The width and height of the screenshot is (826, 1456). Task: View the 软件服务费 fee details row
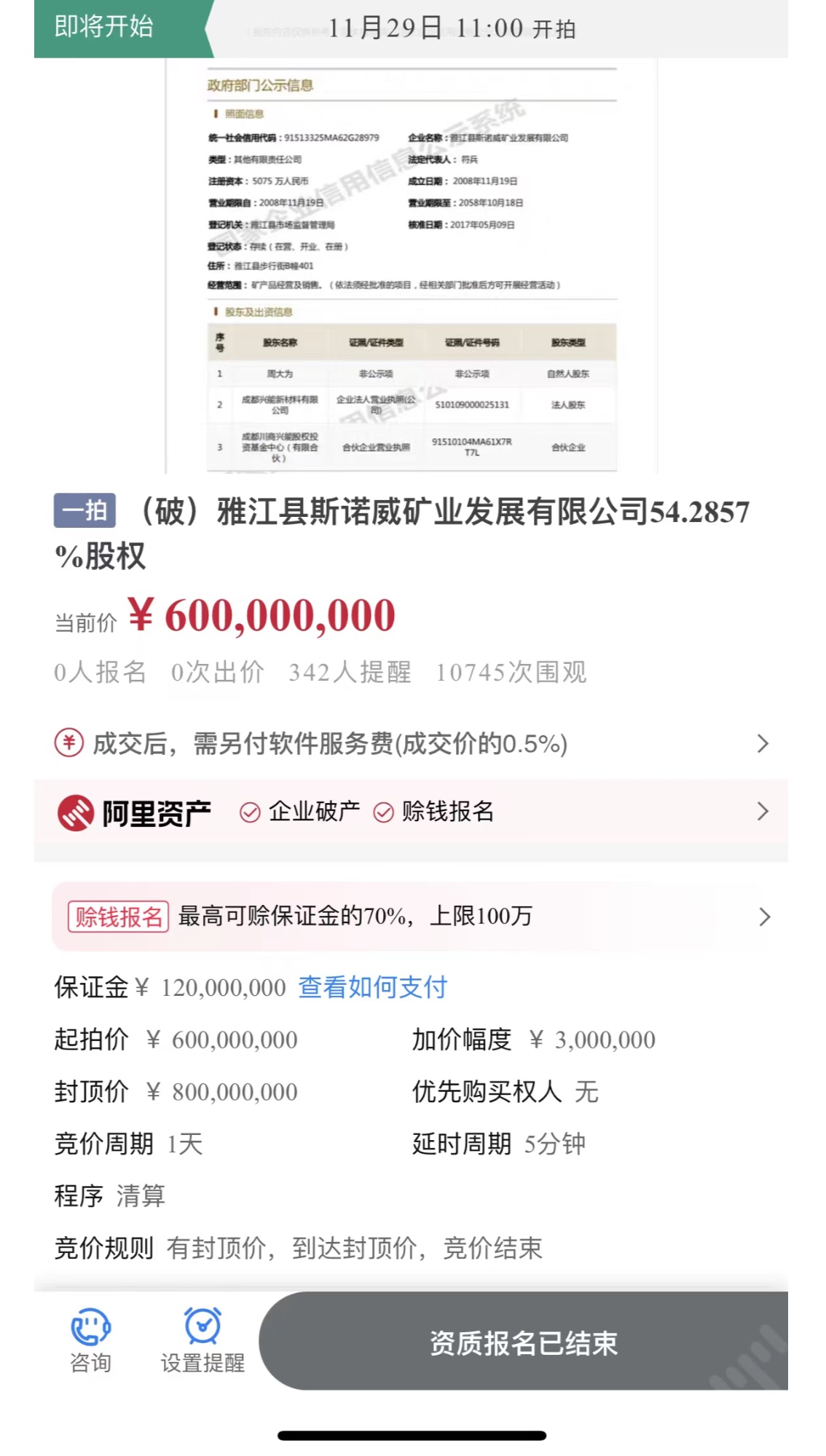pyautogui.click(x=412, y=743)
